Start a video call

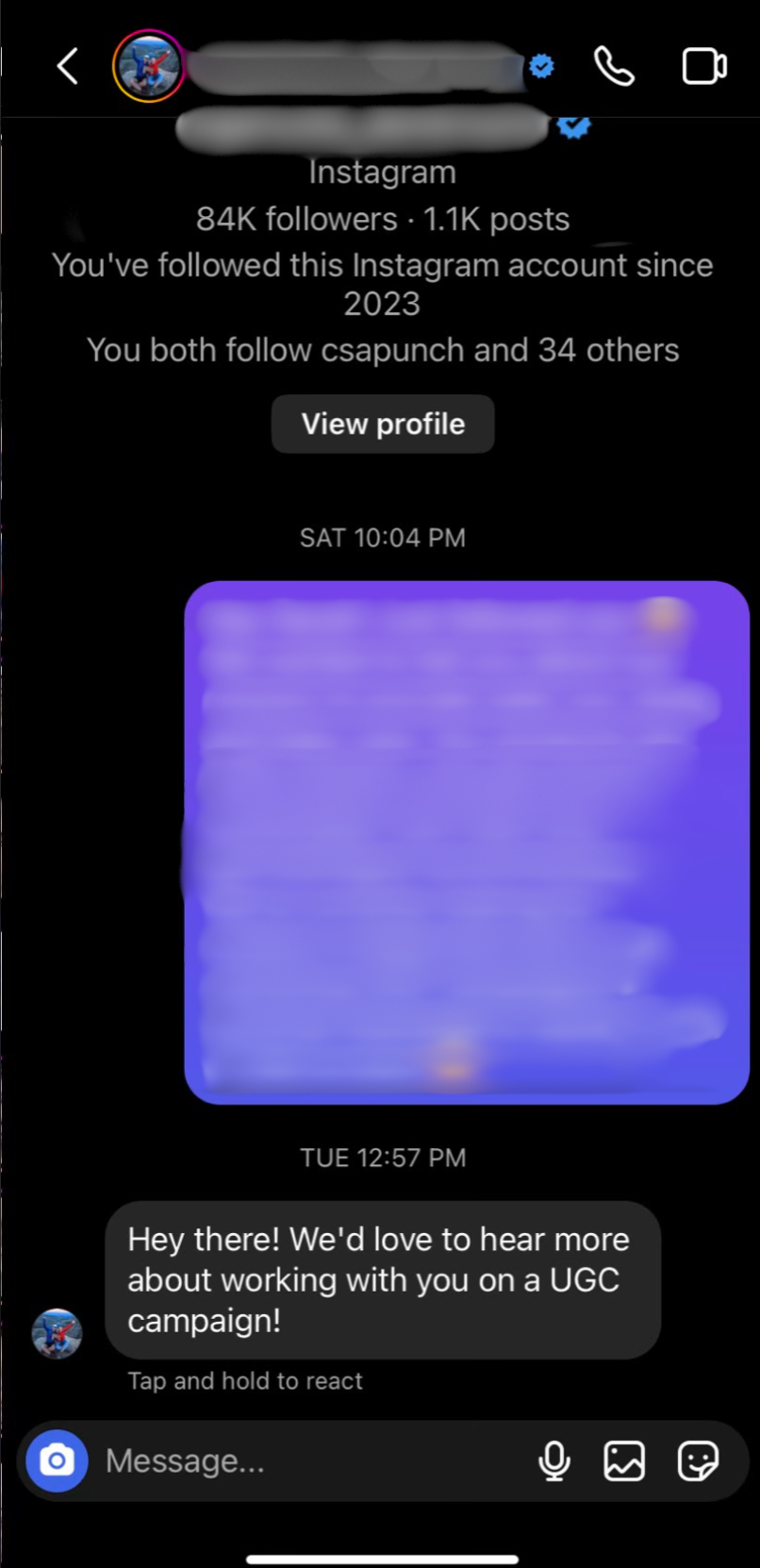tap(703, 66)
